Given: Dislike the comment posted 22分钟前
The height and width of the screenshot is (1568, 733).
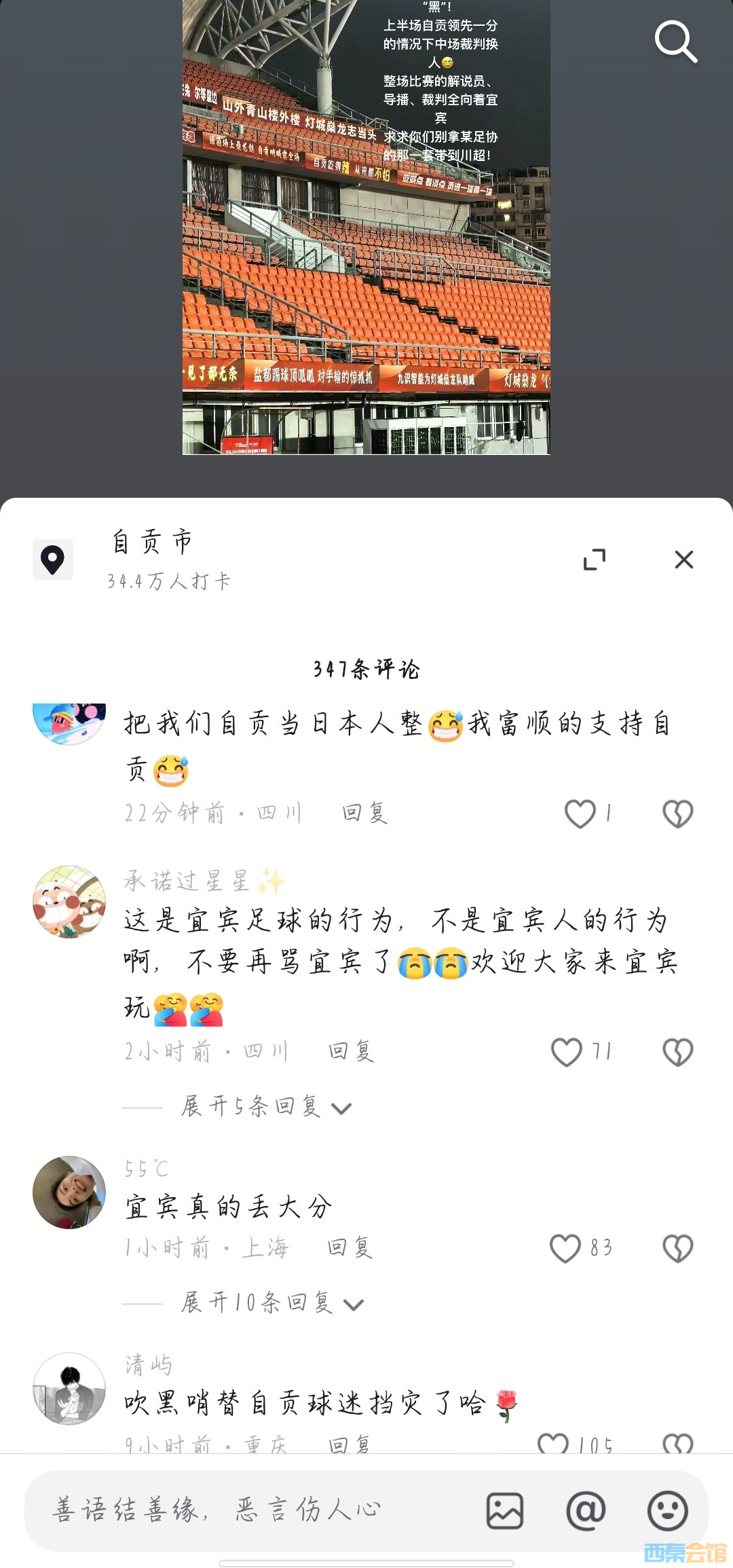Looking at the screenshot, I should [x=677, y=814].
